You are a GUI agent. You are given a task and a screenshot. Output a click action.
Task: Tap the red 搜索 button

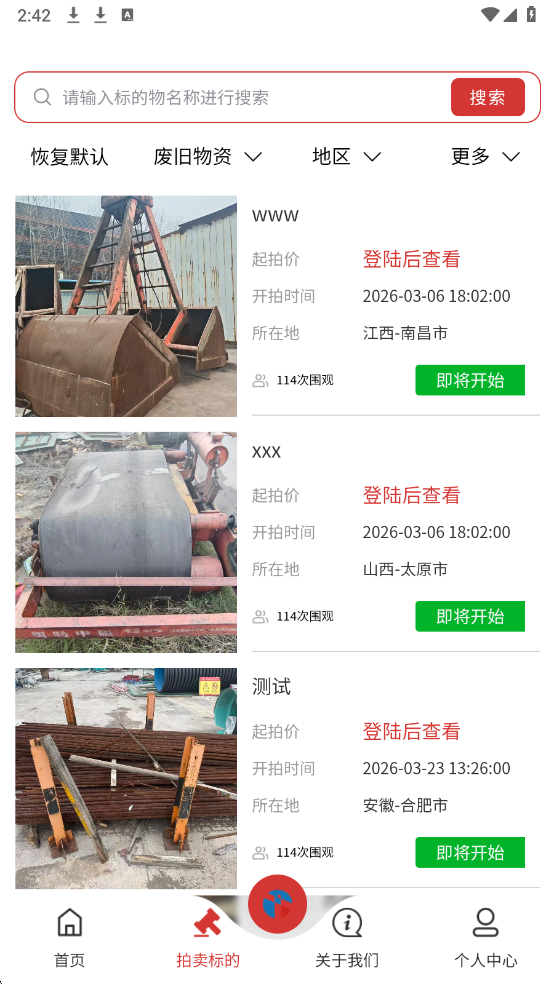point(487,97)
